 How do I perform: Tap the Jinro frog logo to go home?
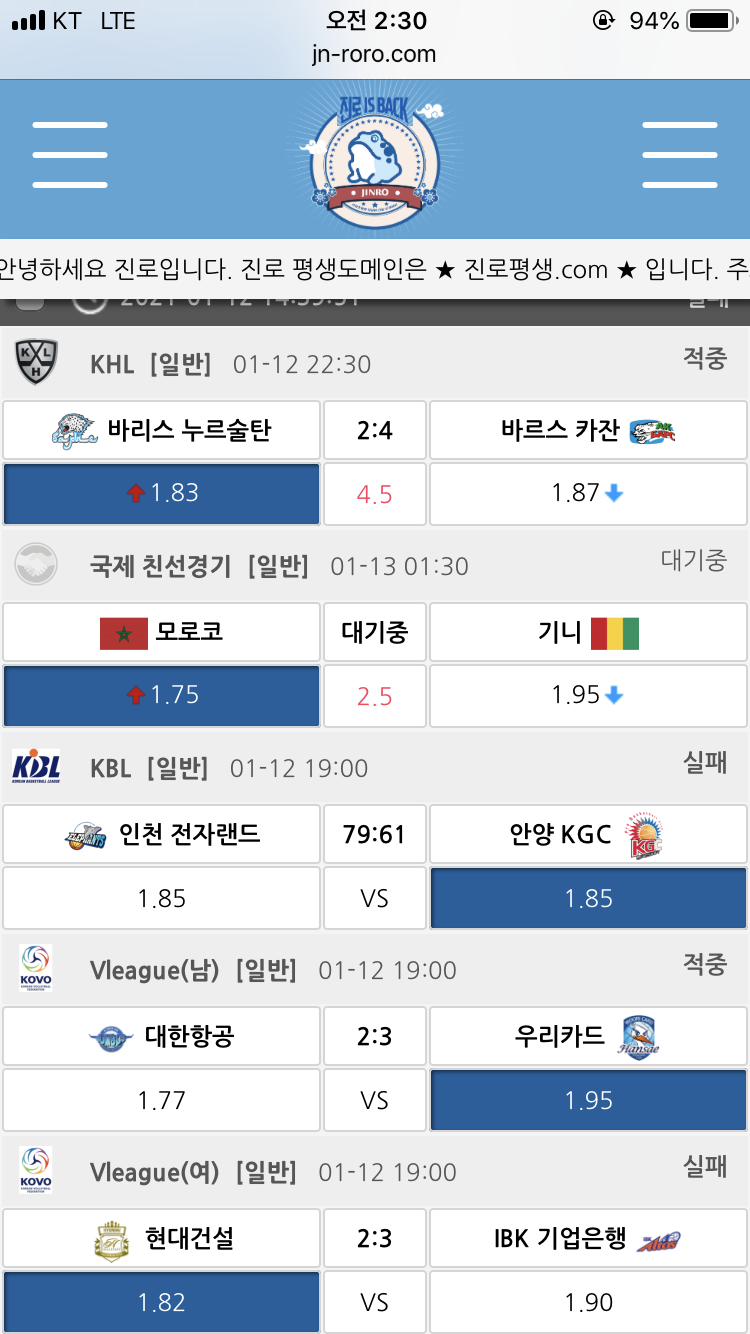point(373,157)
